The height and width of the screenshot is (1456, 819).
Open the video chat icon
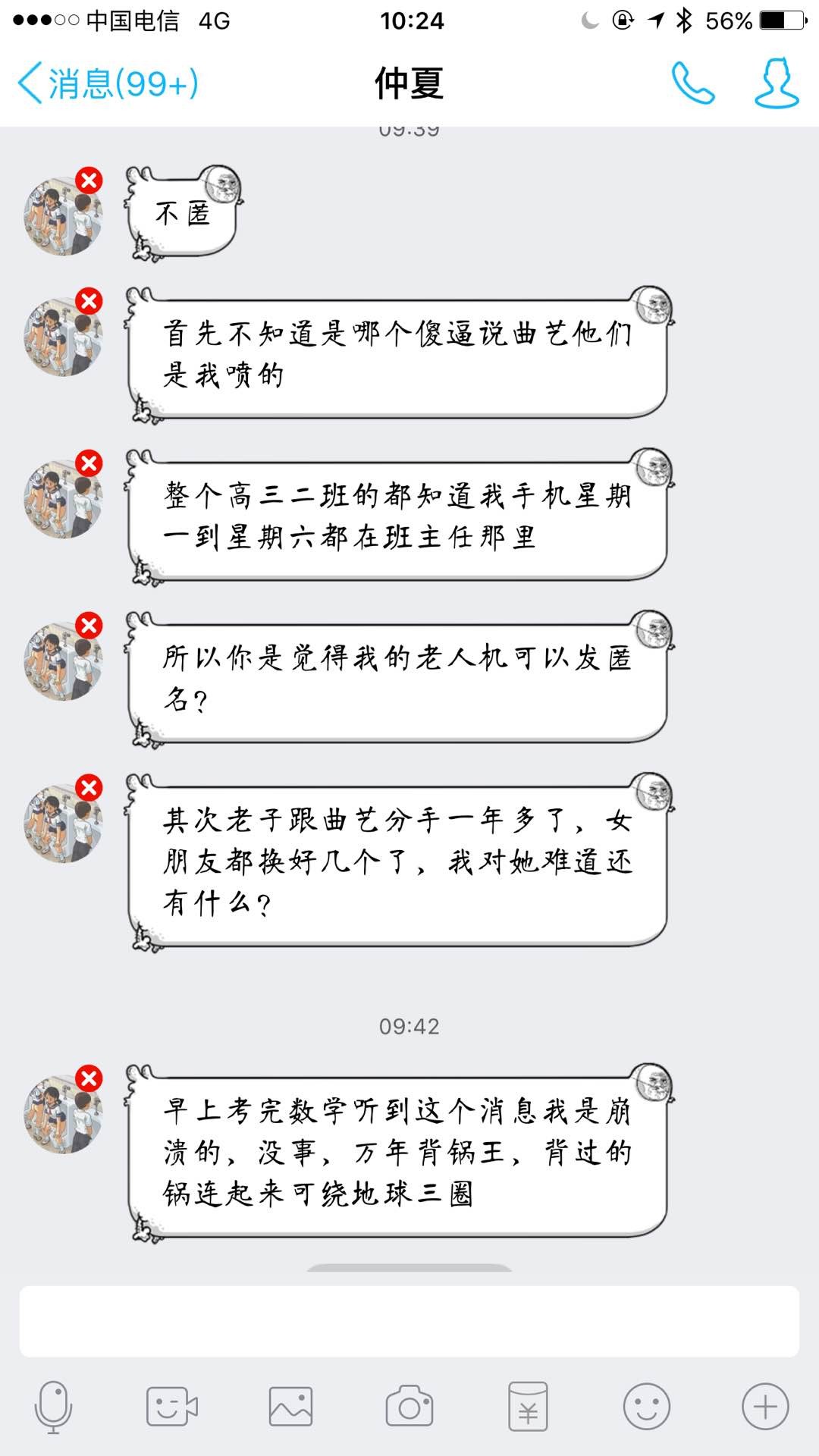(x=171, y=1407)
